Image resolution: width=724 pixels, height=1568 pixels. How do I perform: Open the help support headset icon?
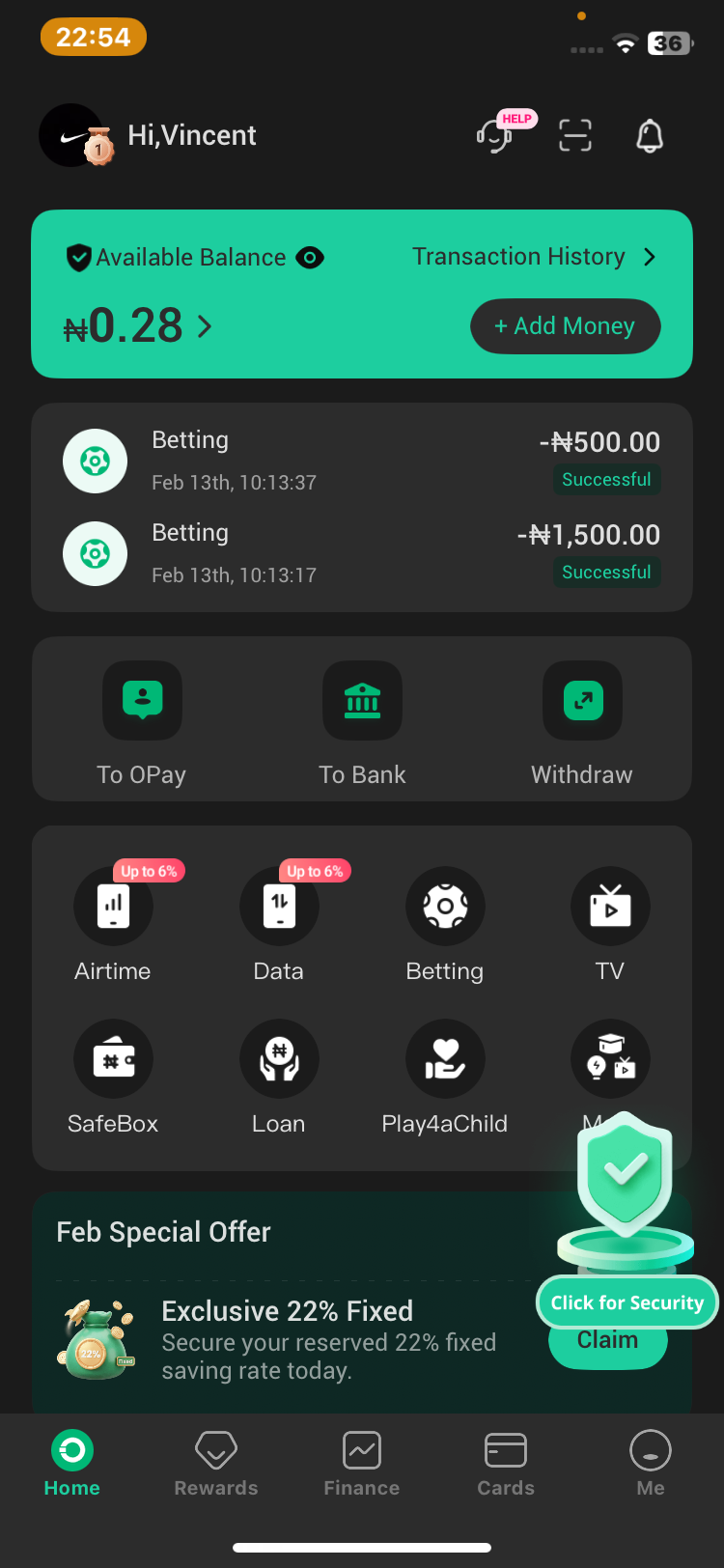point(495,136)
